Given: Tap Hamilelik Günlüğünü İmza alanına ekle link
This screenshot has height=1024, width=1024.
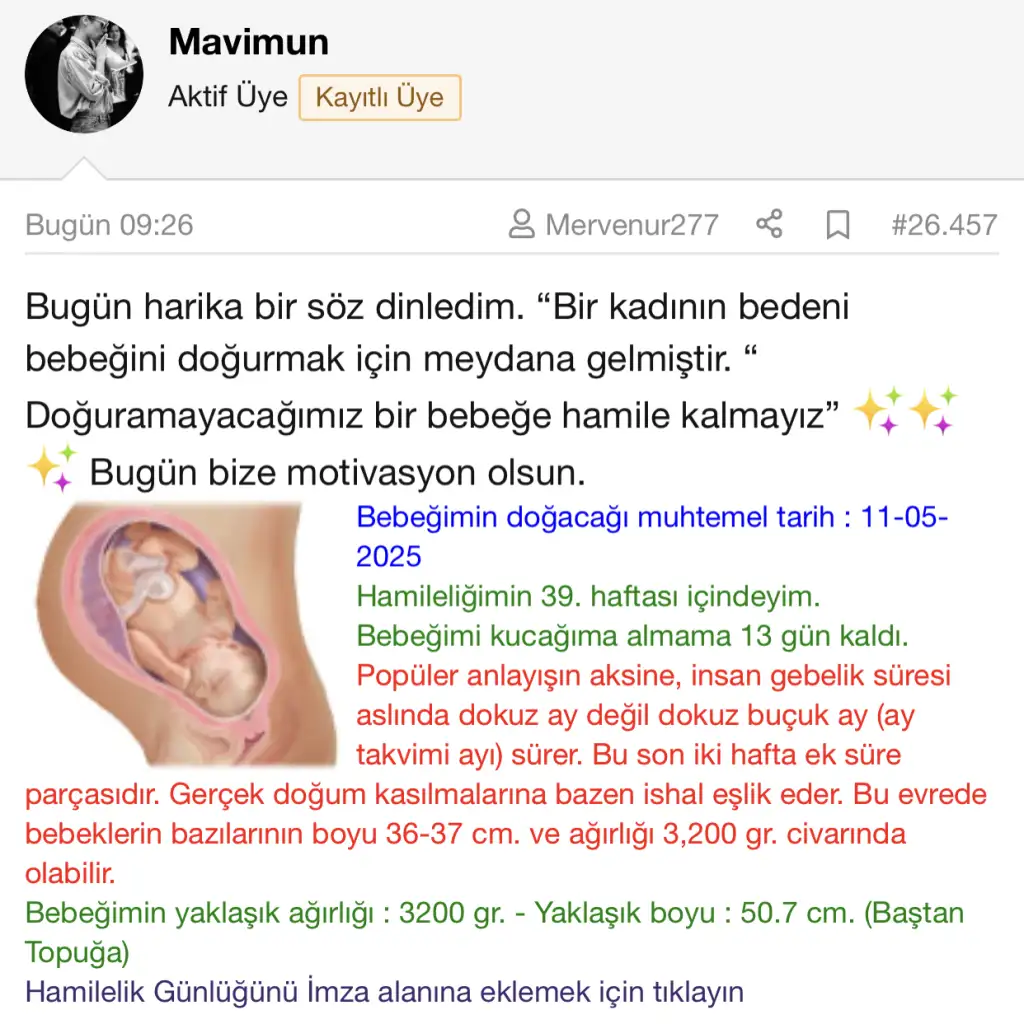Looking at the screenshot, I should (384, 992).
